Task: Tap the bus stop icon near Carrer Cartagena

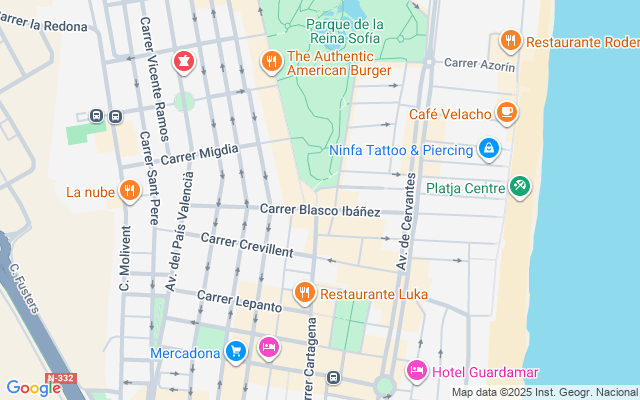Action: coord(333,378)
